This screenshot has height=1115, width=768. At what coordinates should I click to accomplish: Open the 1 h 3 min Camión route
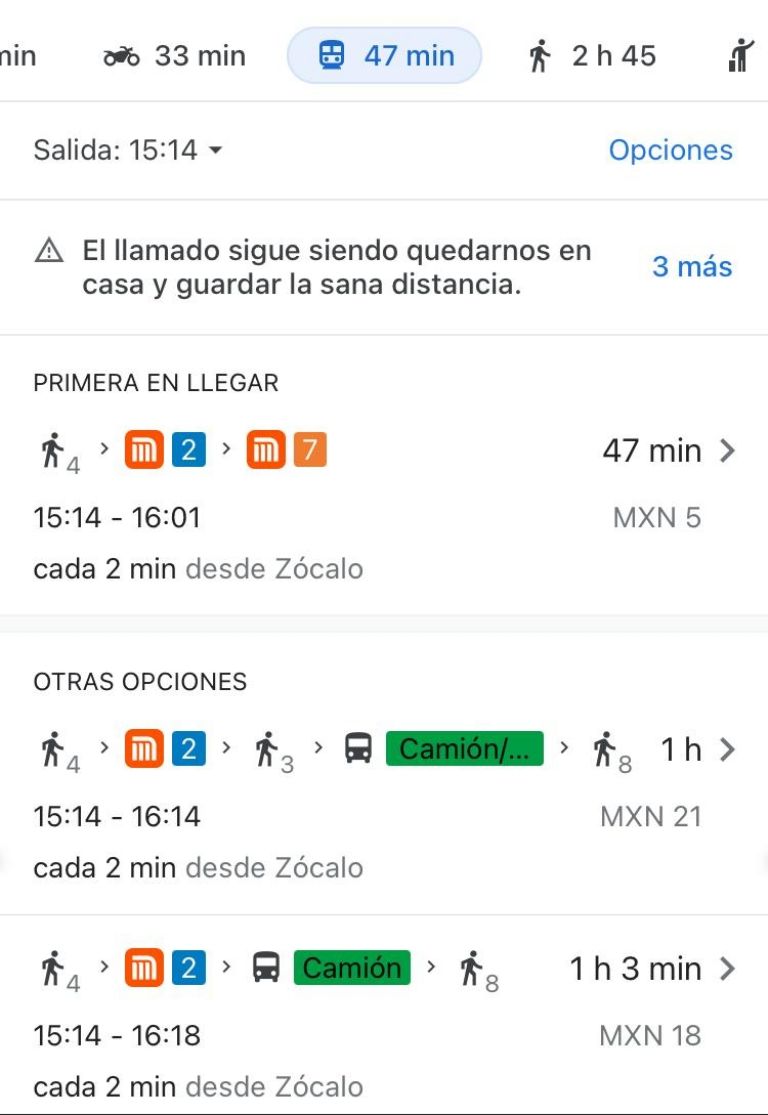pyautogui.click(x=384, y=1015)
